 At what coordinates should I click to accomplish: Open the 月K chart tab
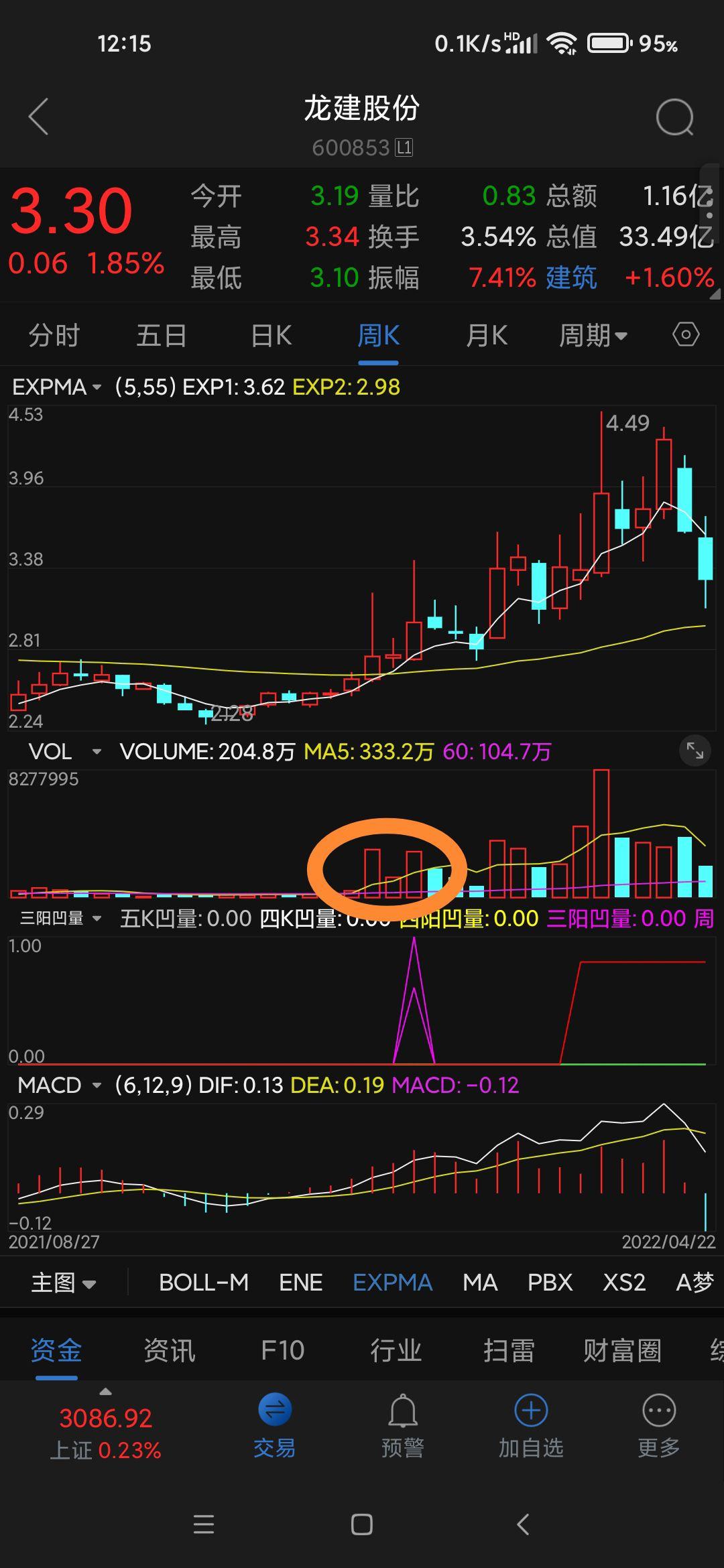click(487, 335)
